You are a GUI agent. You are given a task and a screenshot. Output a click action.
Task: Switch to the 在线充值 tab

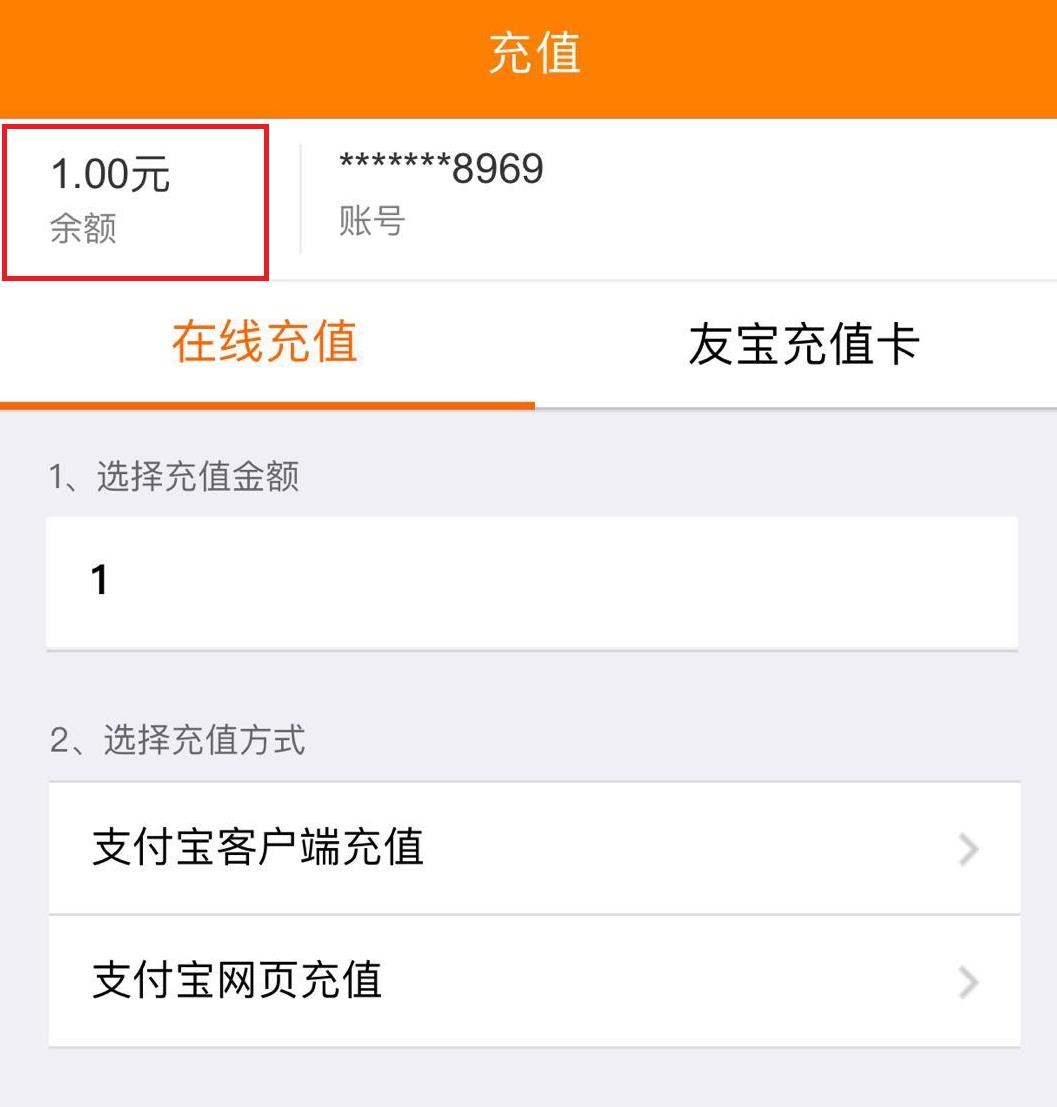265,343
